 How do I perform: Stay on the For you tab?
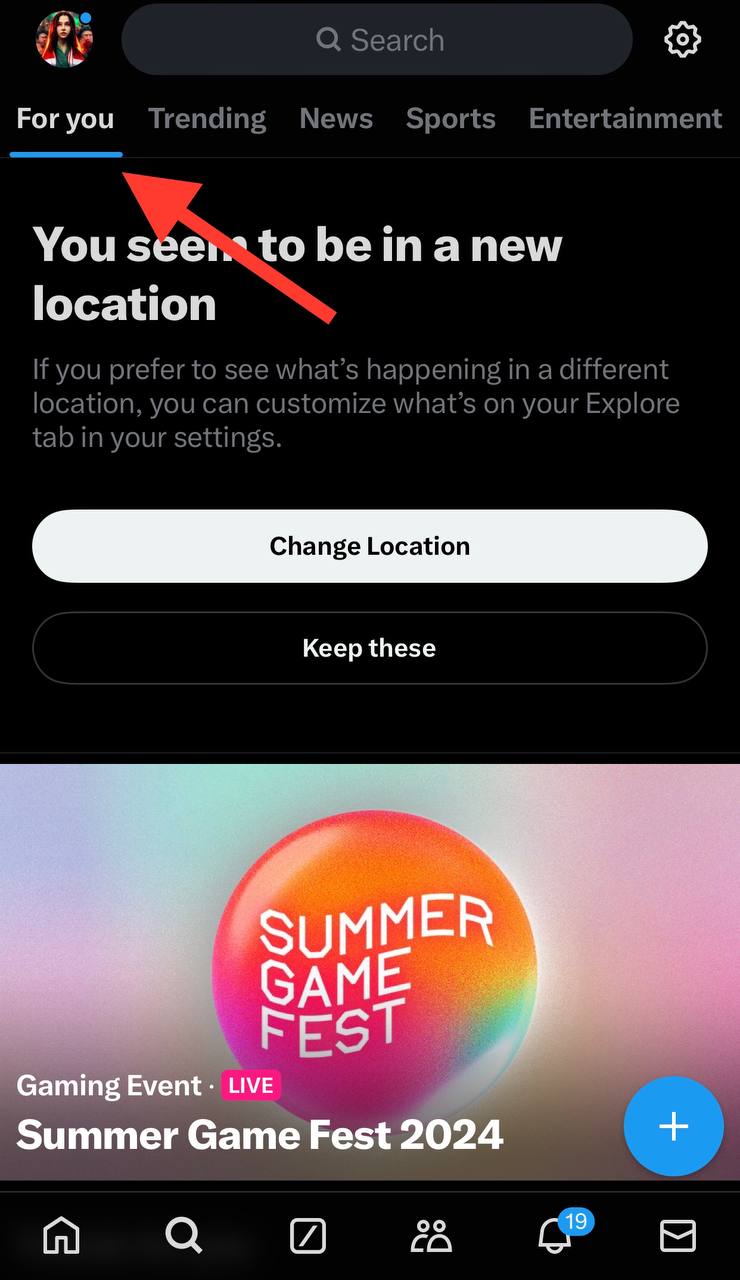pyautogui.click(x=65, y=118)
